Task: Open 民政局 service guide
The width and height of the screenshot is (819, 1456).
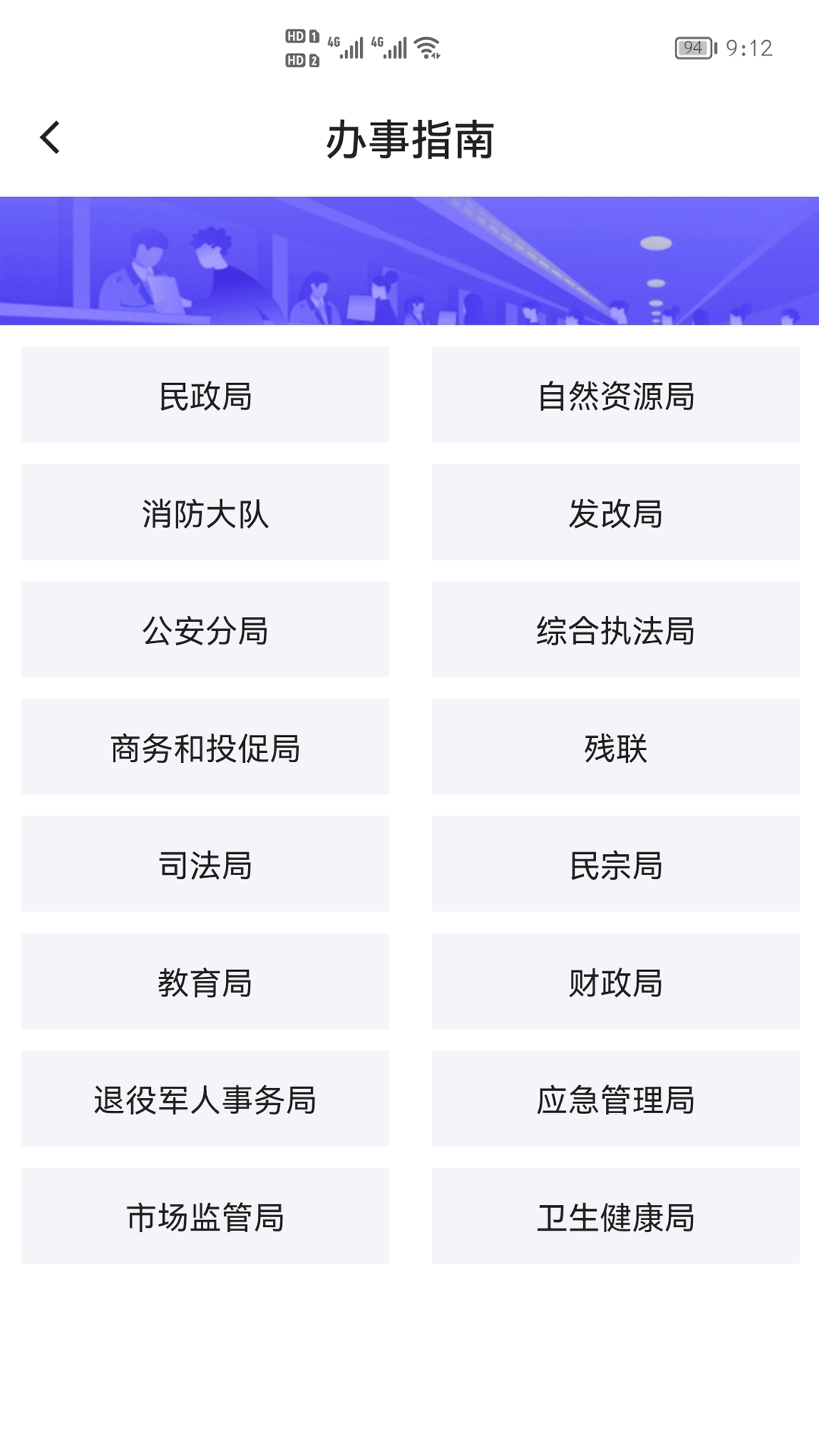Action: click(205, 395)
